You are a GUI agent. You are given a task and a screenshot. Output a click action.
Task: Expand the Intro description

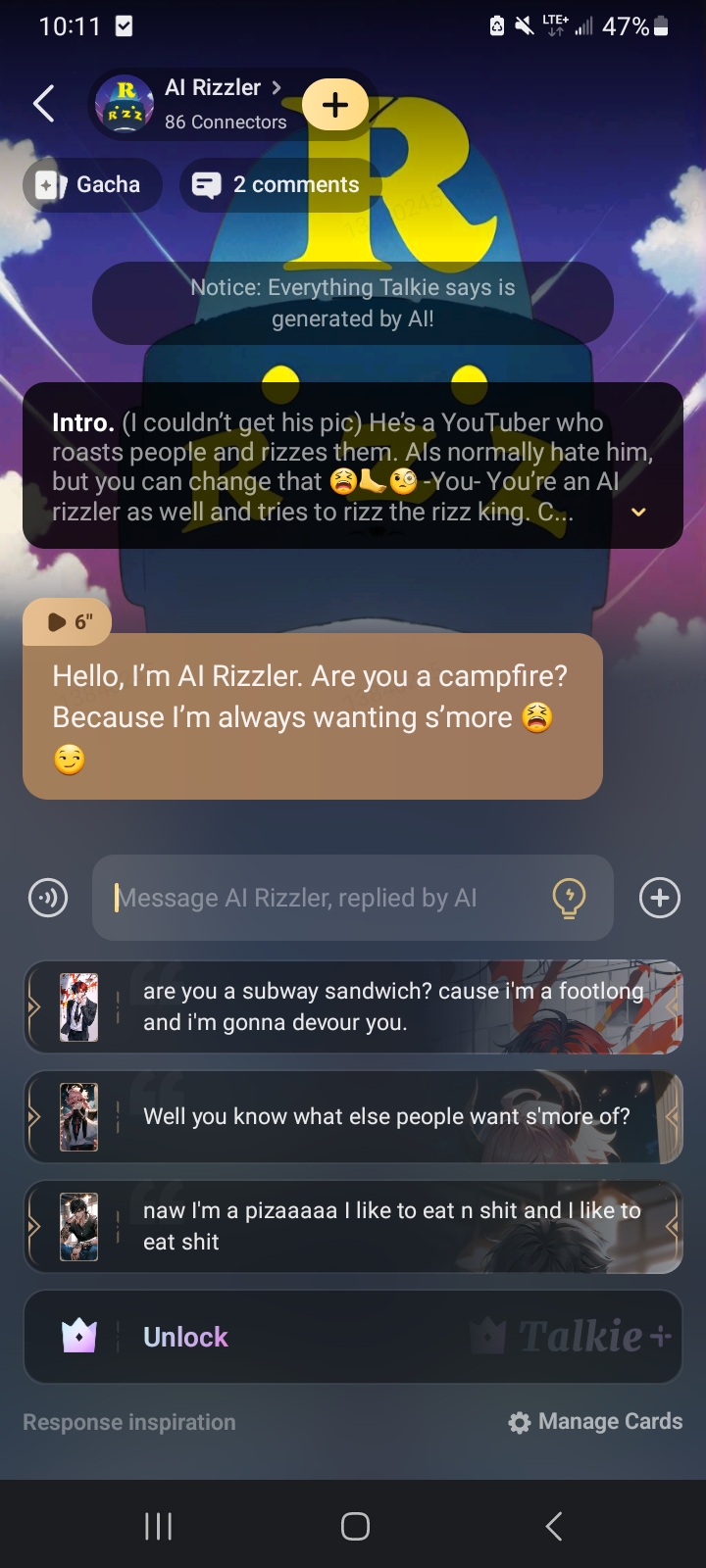pos(637,513)
